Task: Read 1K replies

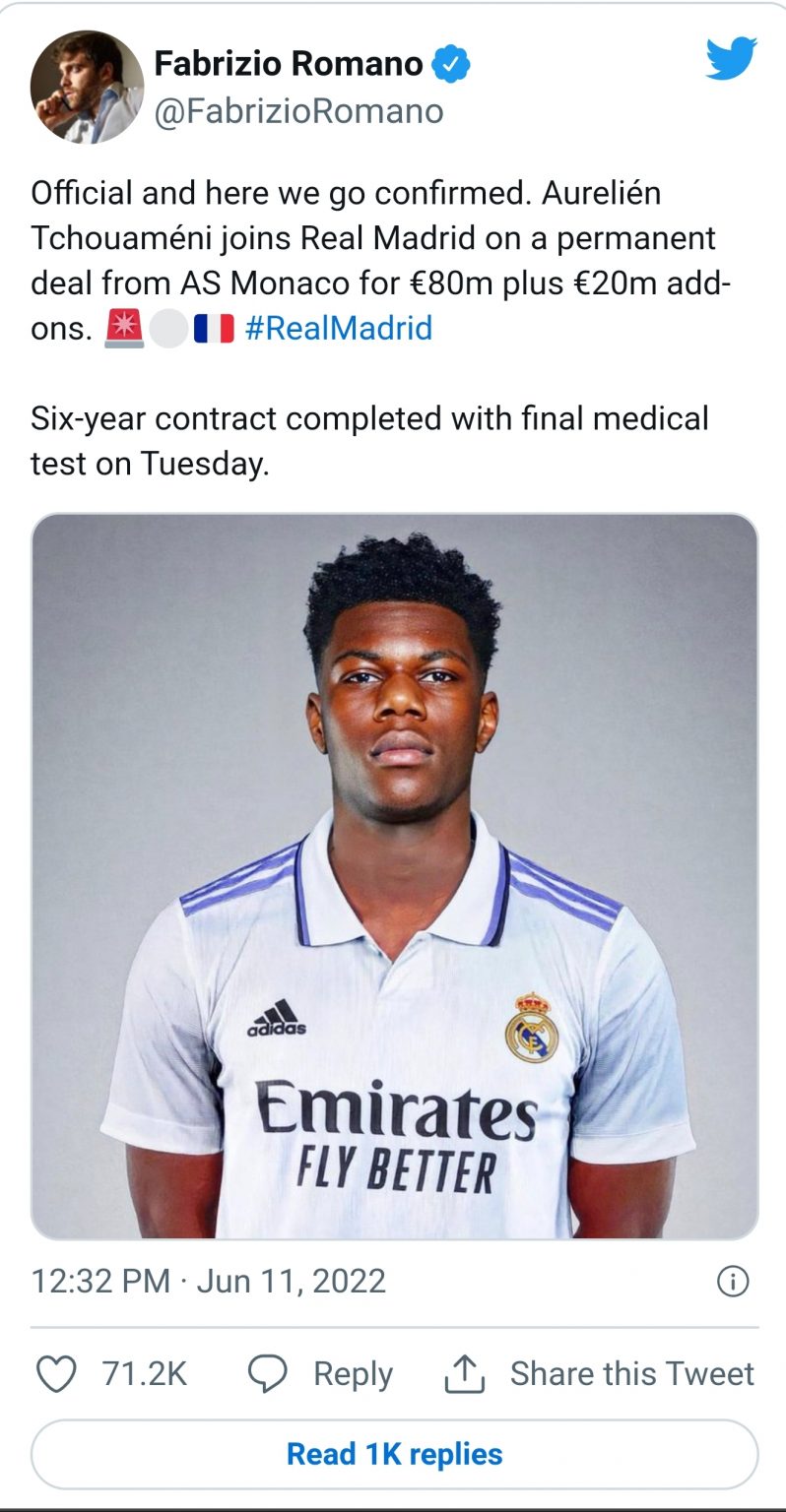Action: click(394, 1454)
